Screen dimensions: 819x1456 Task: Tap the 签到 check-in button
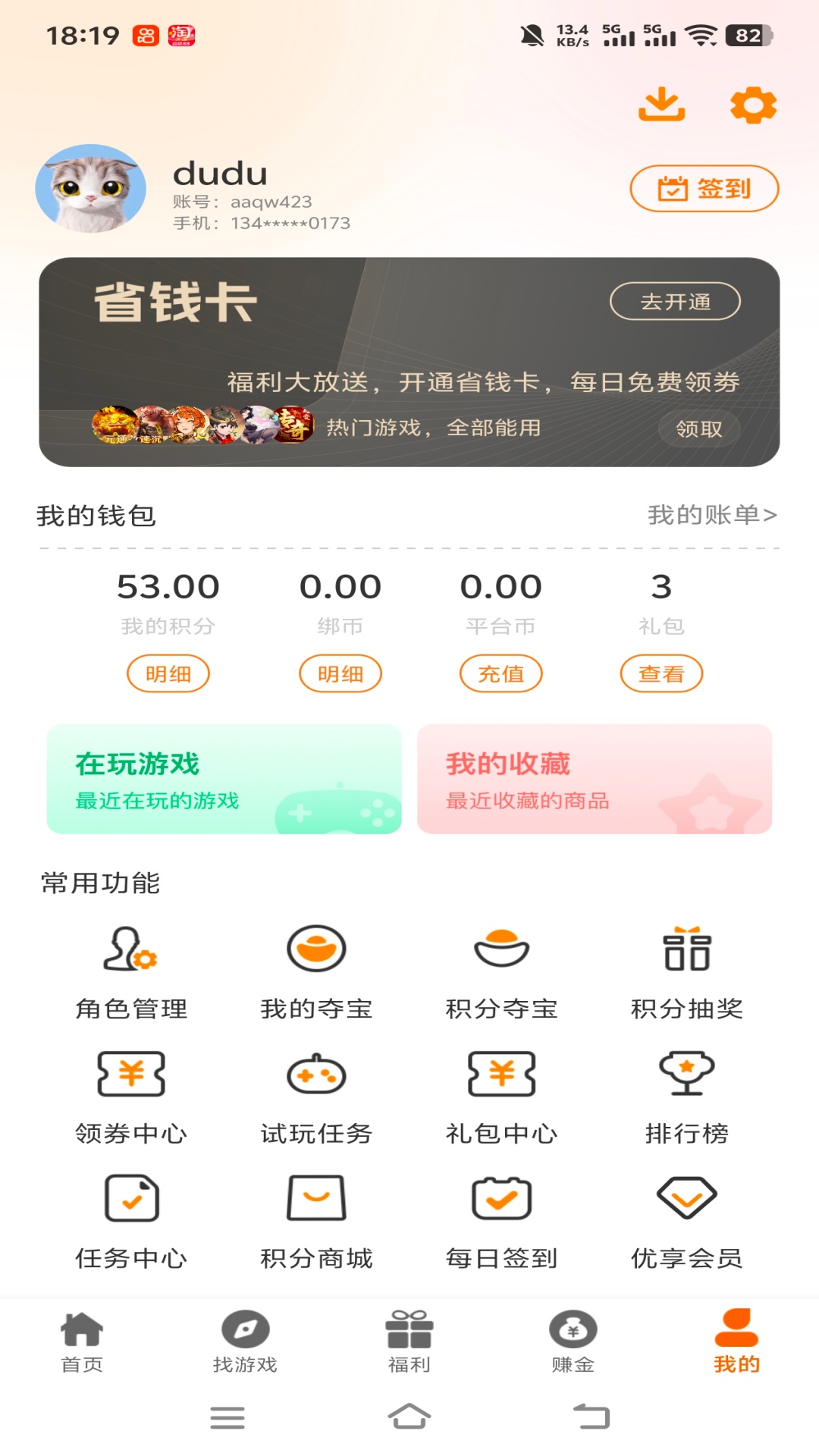coord(704,188)
